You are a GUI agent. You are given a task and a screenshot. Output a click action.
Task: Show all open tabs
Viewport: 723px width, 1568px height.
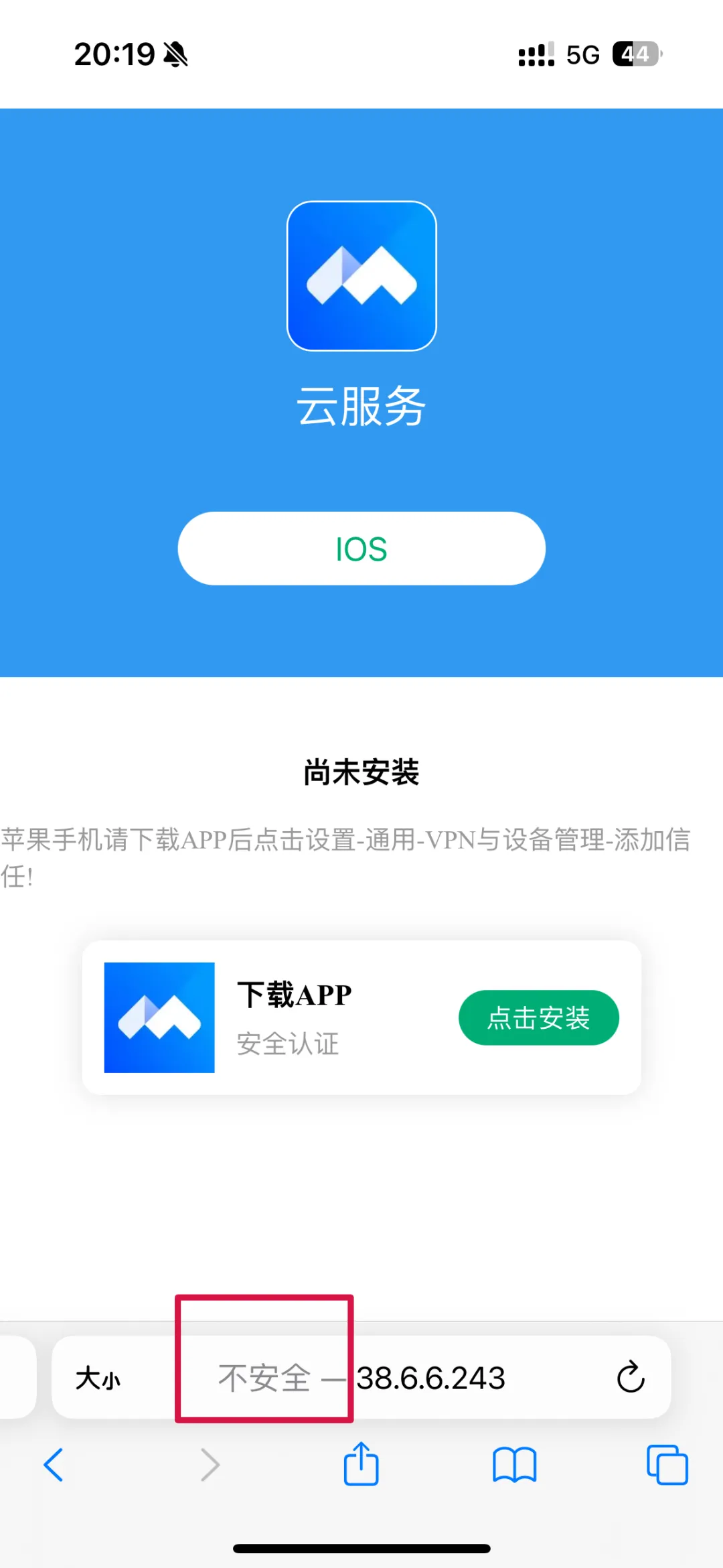(667, 1465)
